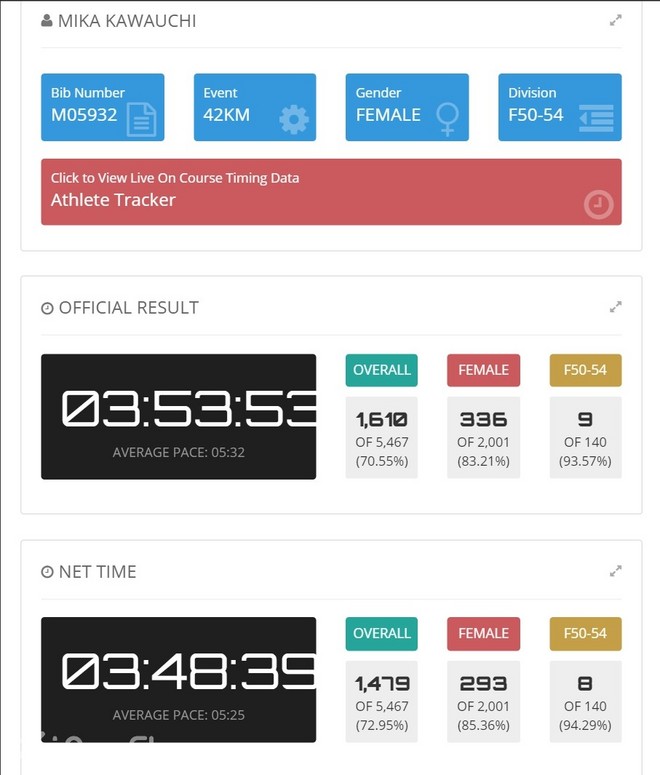Expand the Net Time panel
Image resolution: width=660 pixels, height=775 pixels.
pyautogui.click(x=616, y=571)
